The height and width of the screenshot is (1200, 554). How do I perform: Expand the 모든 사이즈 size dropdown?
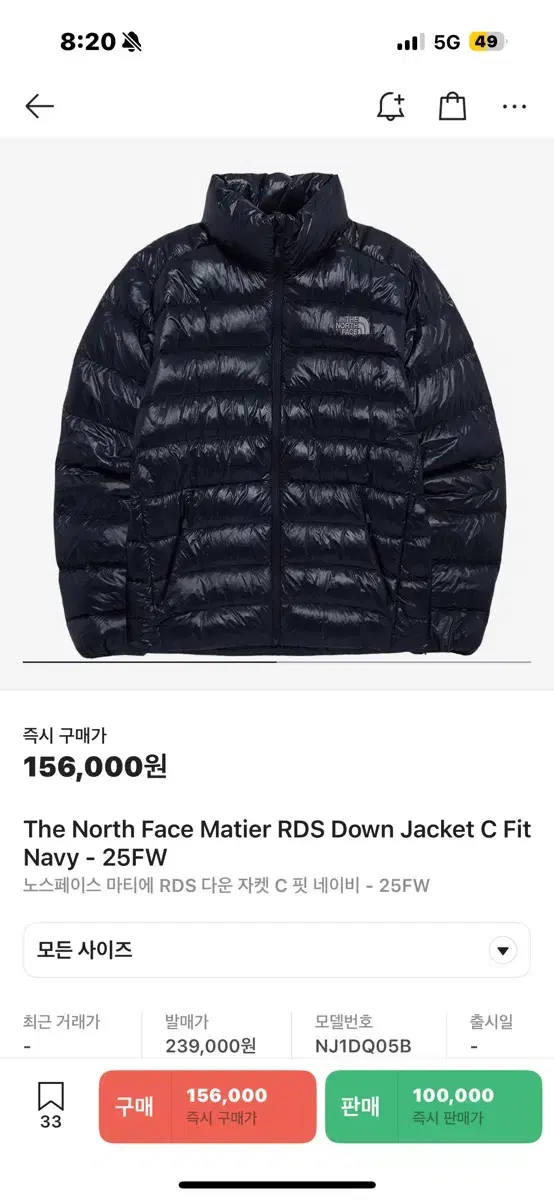[x=277, y=950]
